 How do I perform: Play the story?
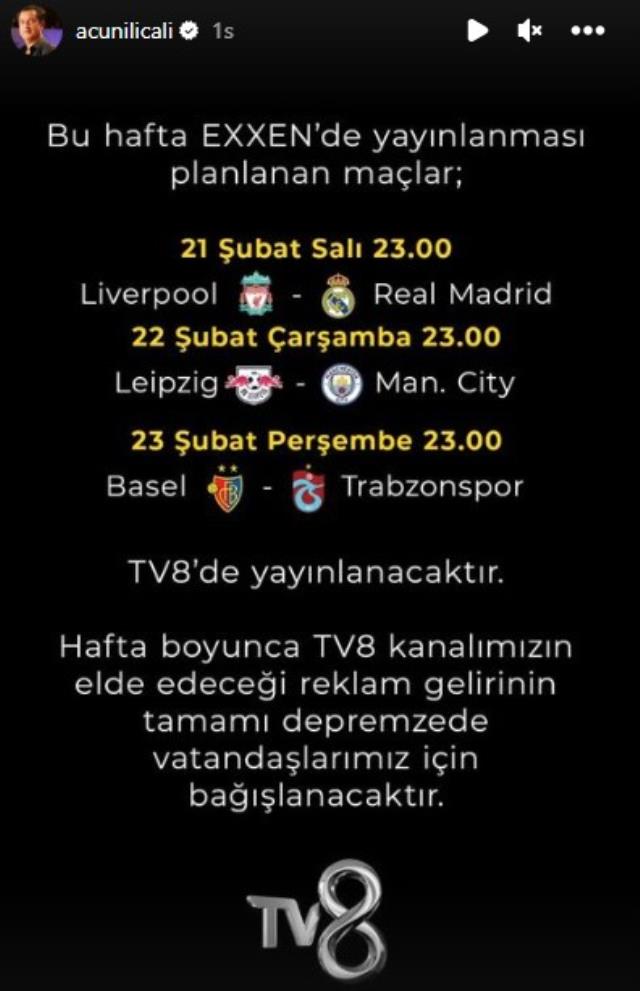478,31
